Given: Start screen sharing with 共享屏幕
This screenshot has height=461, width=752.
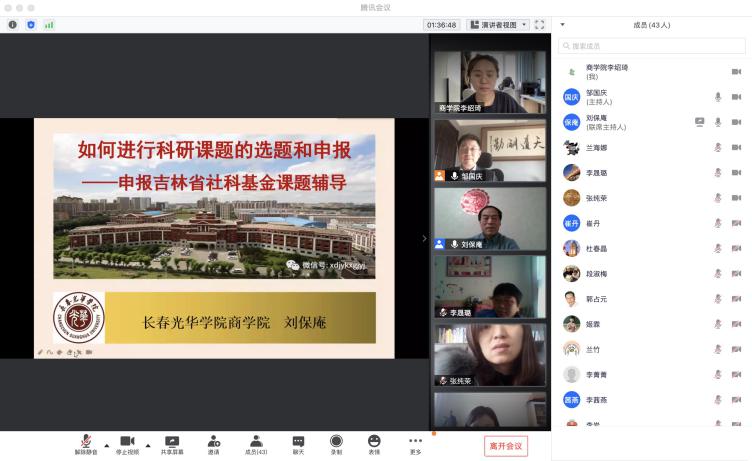Looking at the screenshot, I should [x=171, y=444].
